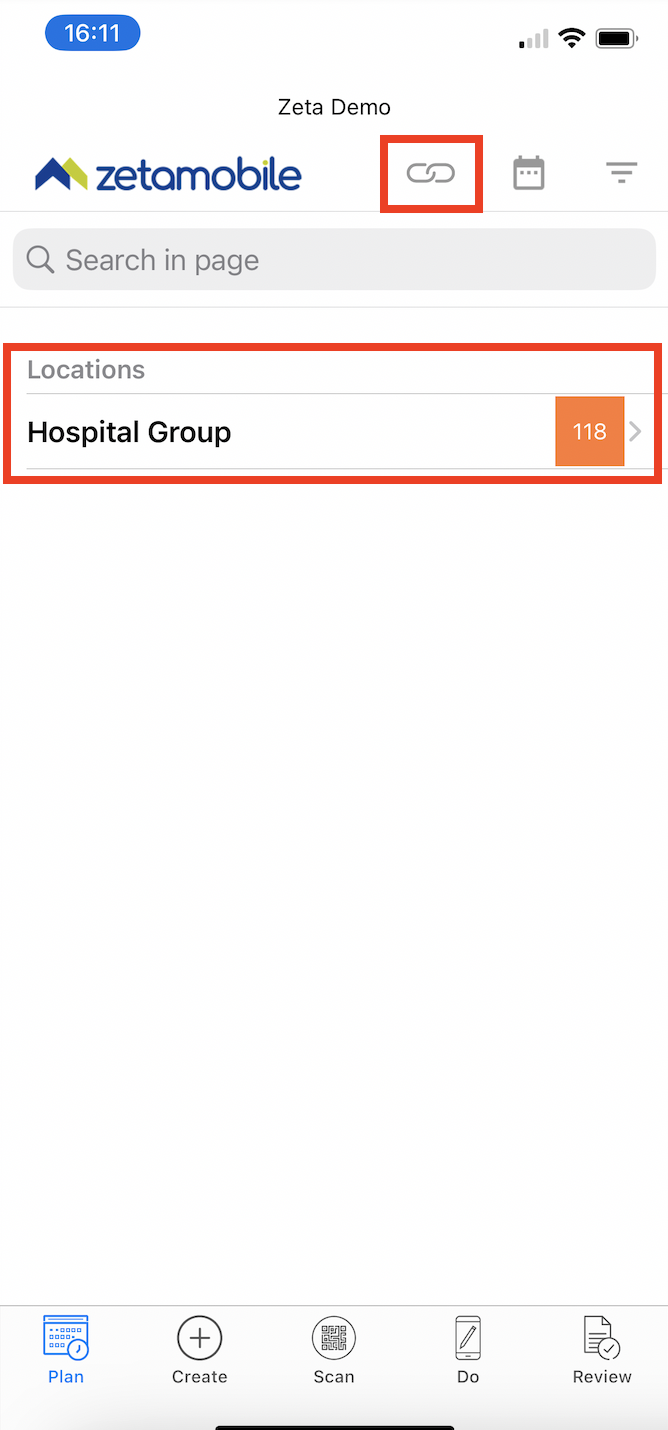Image resolution: width=668 pixels, height=1430 pixels.
Task: Open the calendar icon
Action: pyautogui.click(x=529, y=173)
